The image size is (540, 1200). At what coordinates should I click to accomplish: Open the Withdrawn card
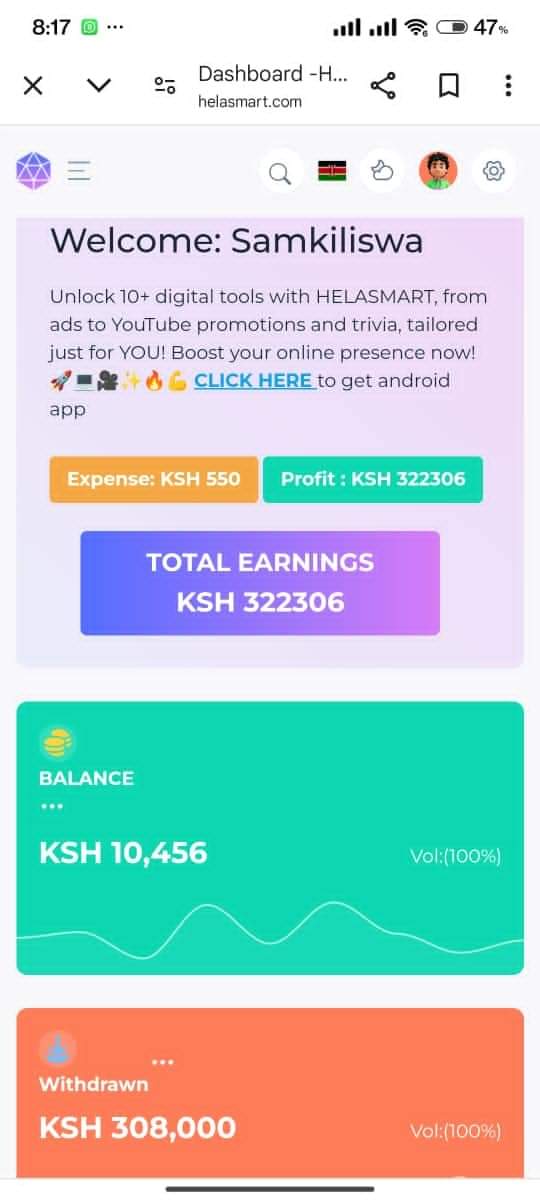(270, 1092)
